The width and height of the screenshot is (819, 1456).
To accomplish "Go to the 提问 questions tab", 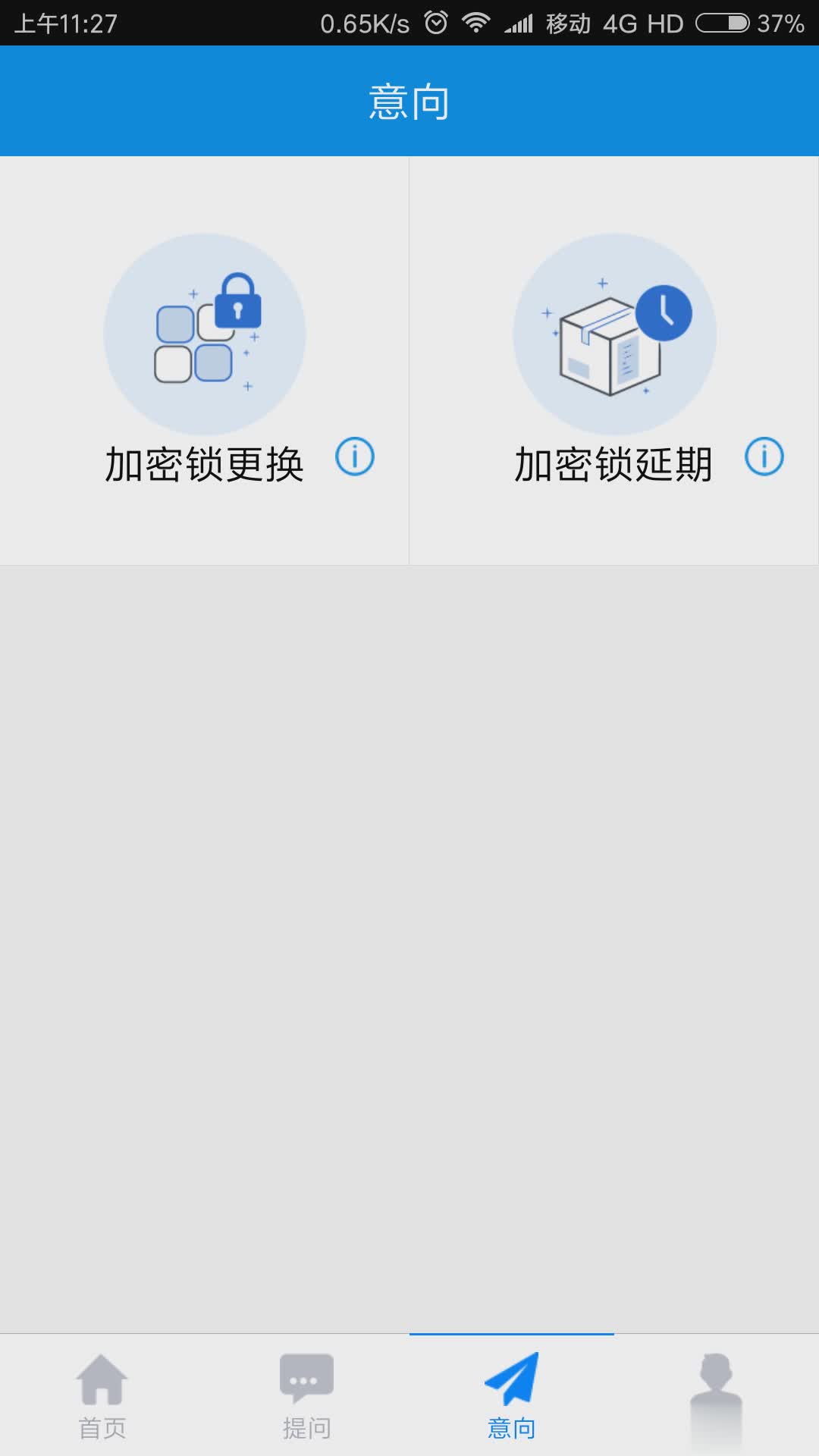I will (x=307, y=1395).
